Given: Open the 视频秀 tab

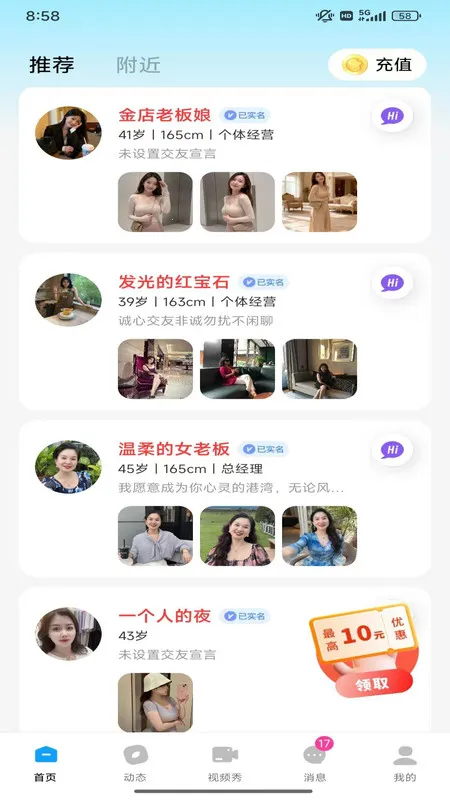Looking at the screenshot, I should (224, 763).
